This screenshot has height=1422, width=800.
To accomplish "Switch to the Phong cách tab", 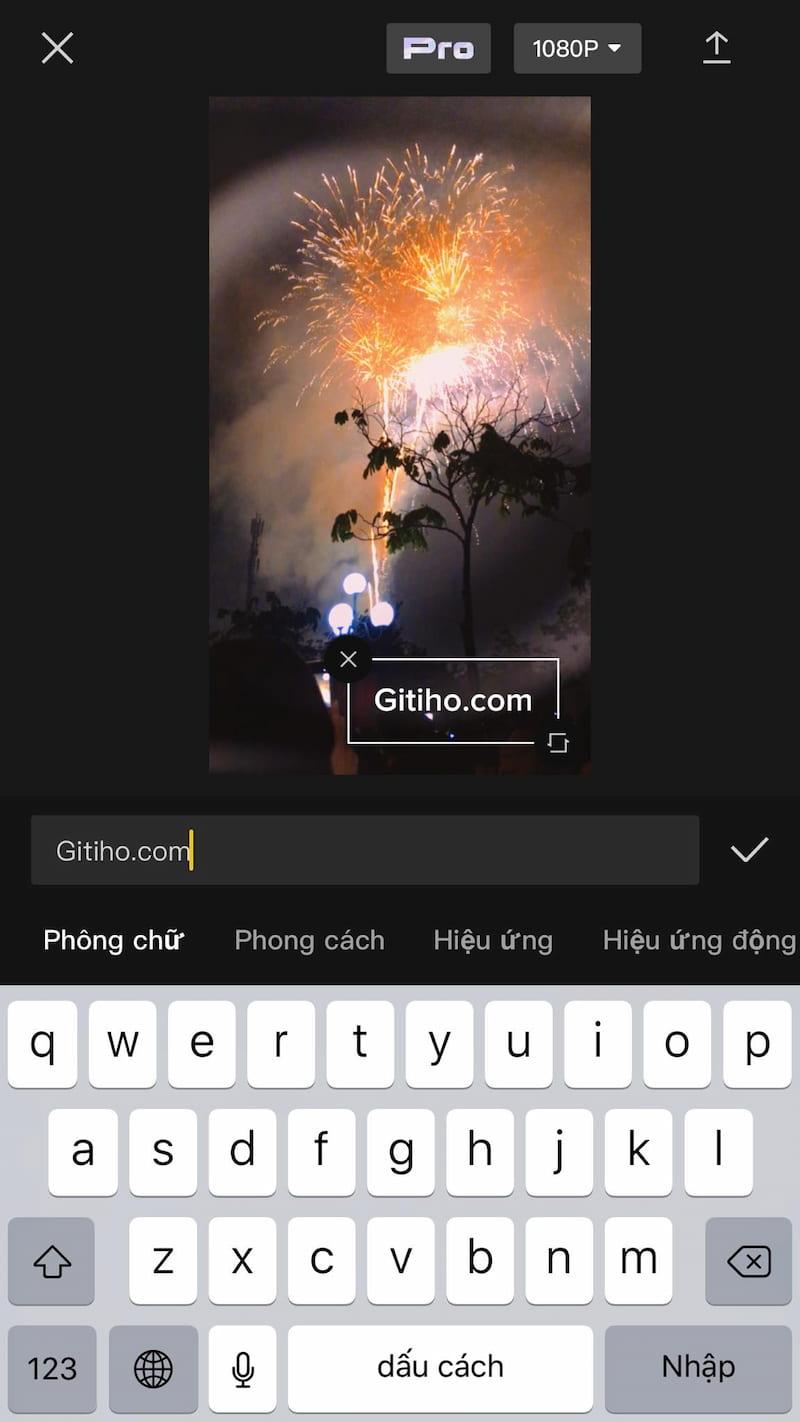I will coord(309,940).
